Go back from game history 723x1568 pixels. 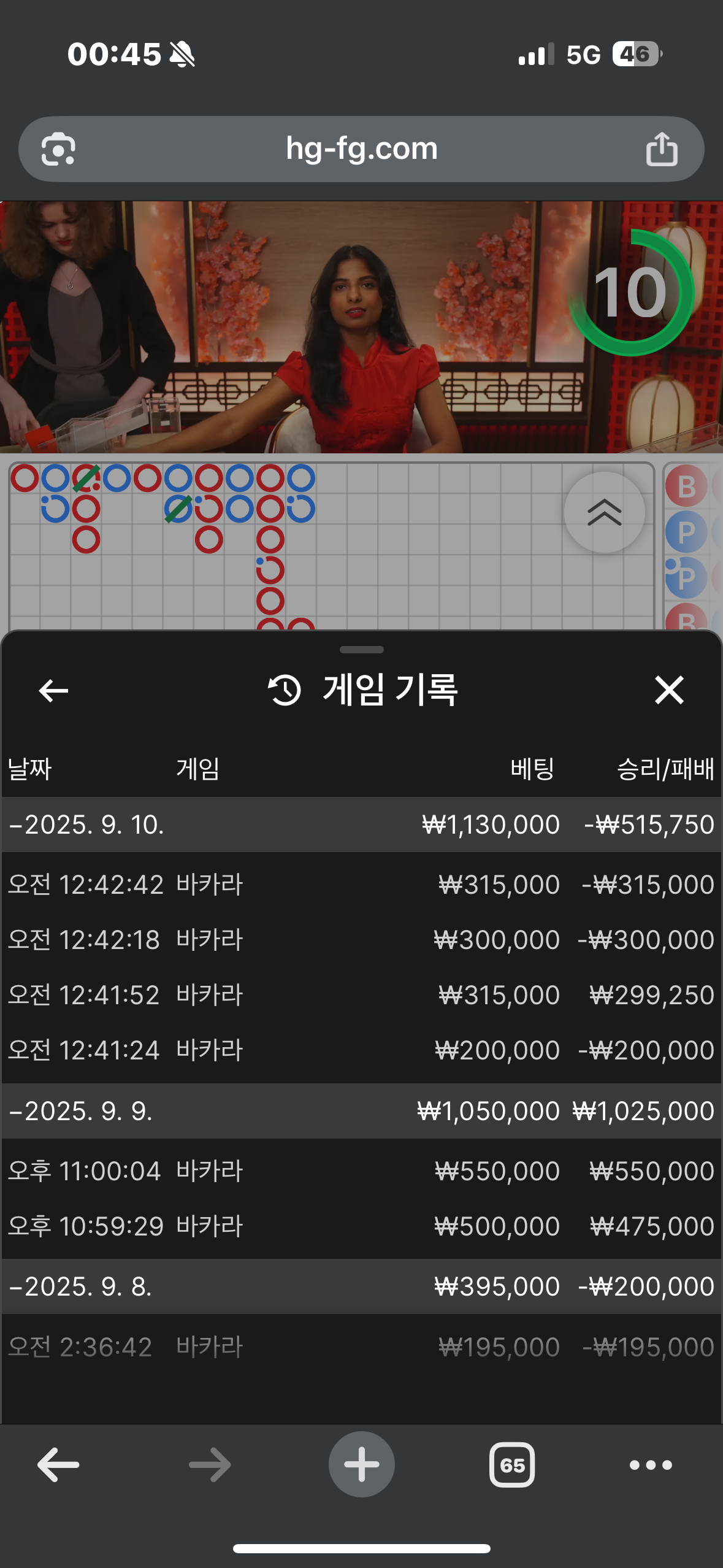[53, 691]
